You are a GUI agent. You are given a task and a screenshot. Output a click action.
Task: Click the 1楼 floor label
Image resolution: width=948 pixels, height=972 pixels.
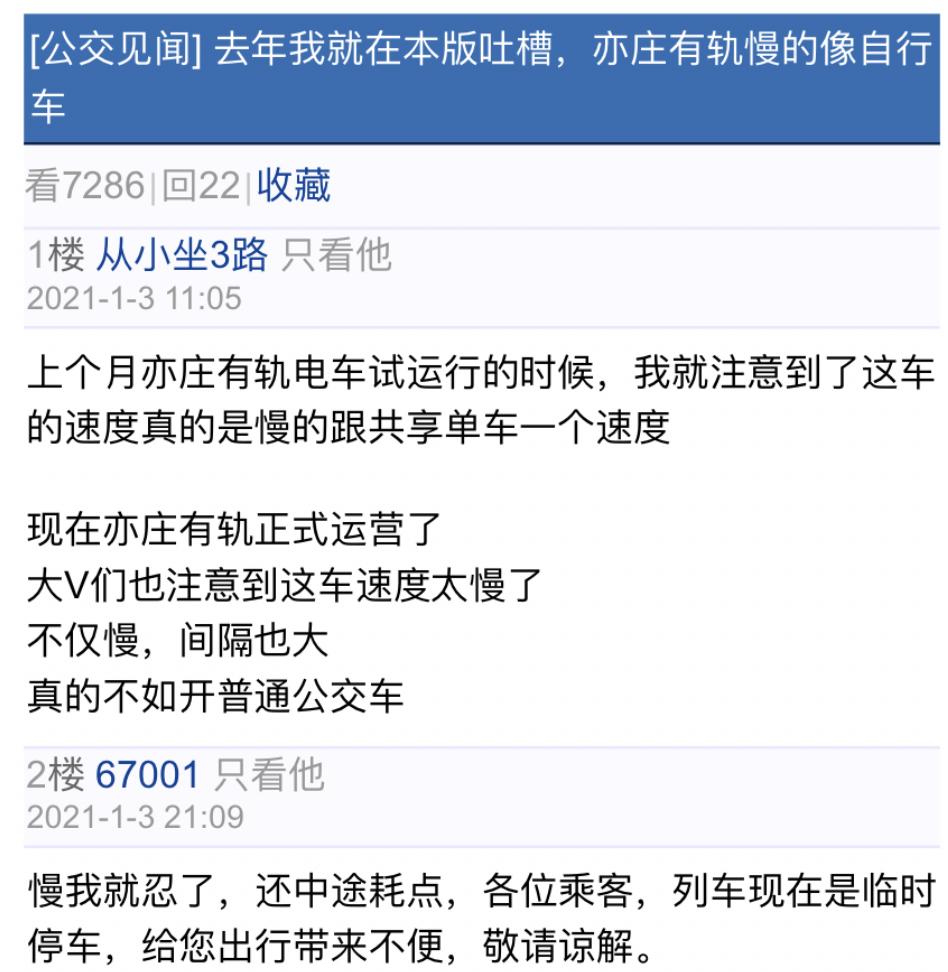52,254
